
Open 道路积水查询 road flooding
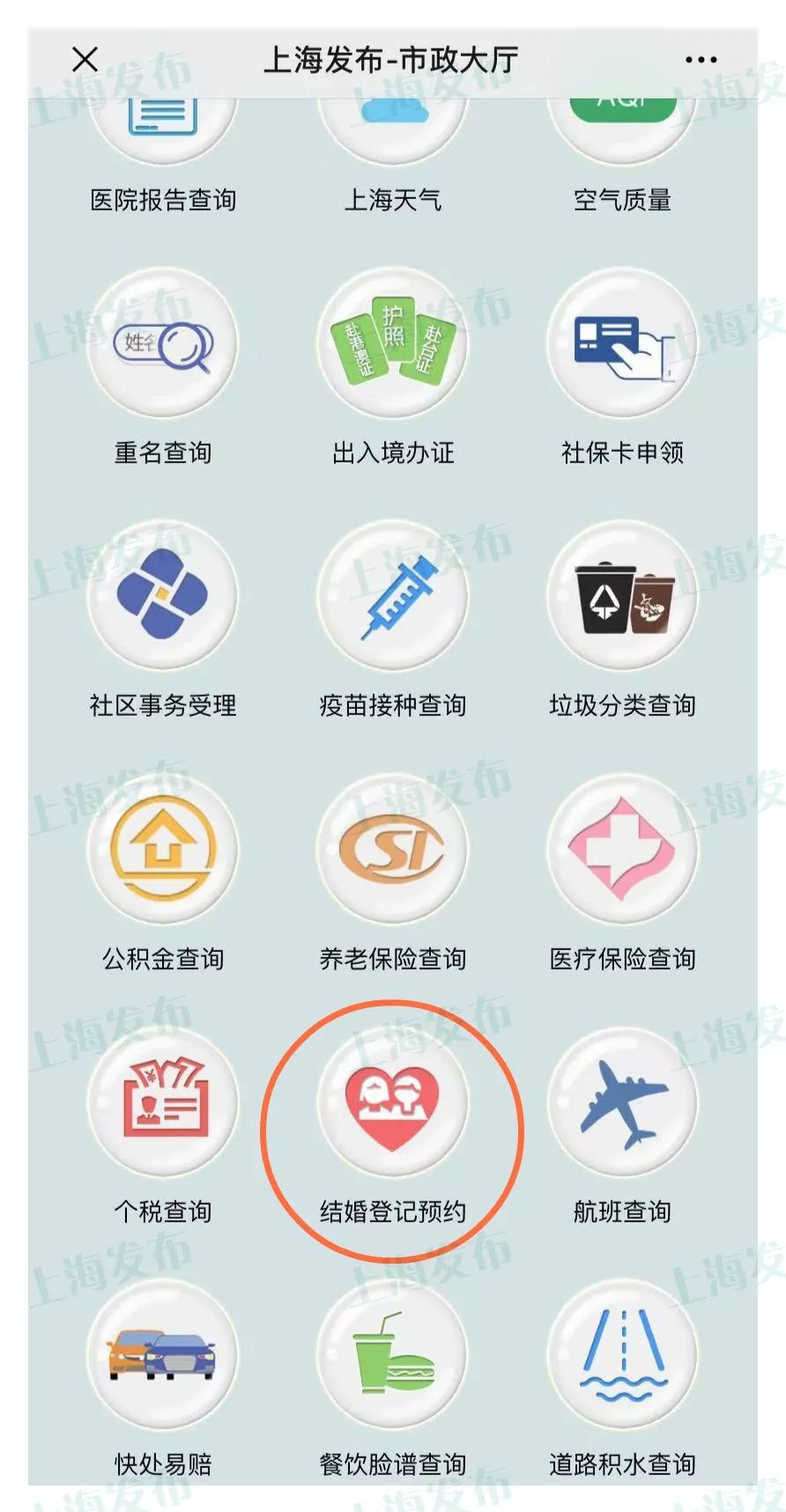coord(622,1355)
